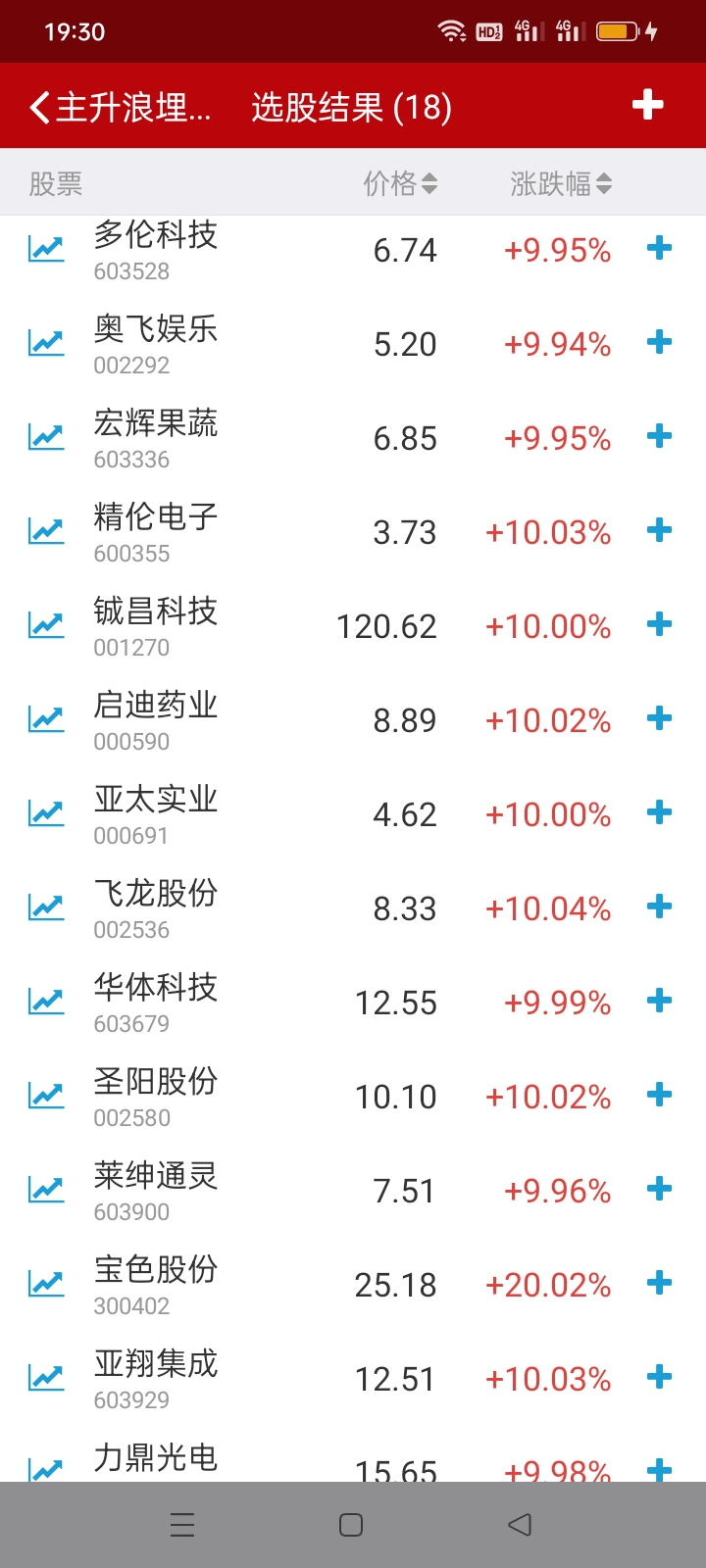706x1568 pixels.
Task: Tap the system home button
Action: (x=351, y=1525)
